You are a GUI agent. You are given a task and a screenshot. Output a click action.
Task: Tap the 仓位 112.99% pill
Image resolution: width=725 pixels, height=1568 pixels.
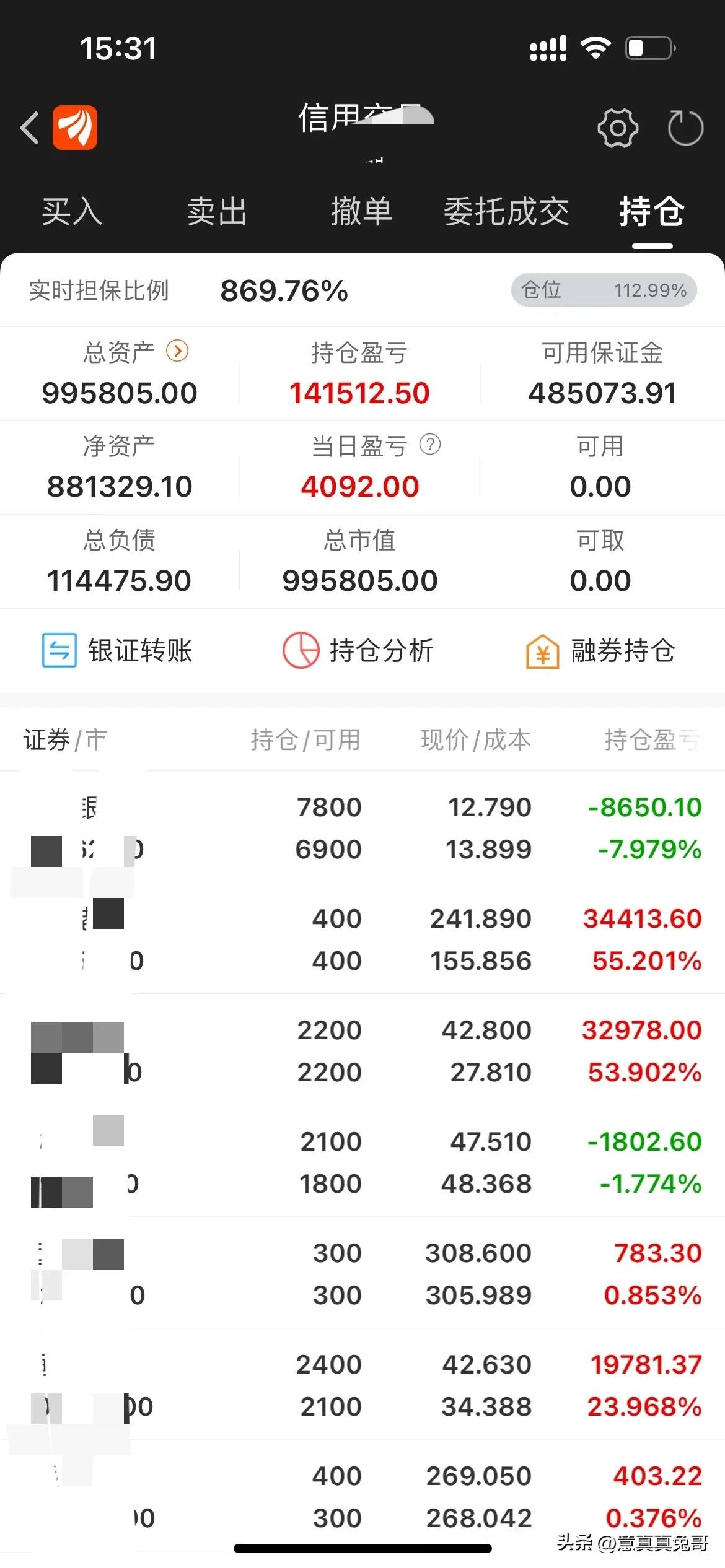coord(604,290)
